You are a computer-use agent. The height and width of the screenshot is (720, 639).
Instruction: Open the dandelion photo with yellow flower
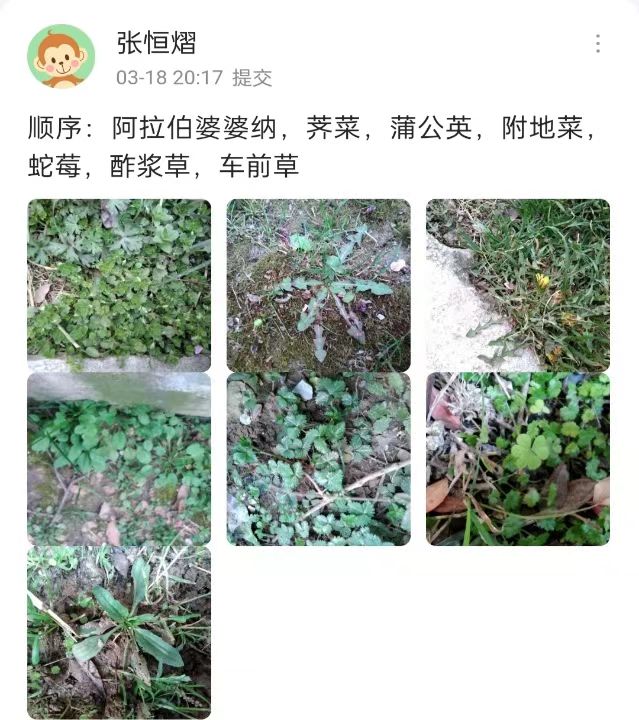point(517,285)
